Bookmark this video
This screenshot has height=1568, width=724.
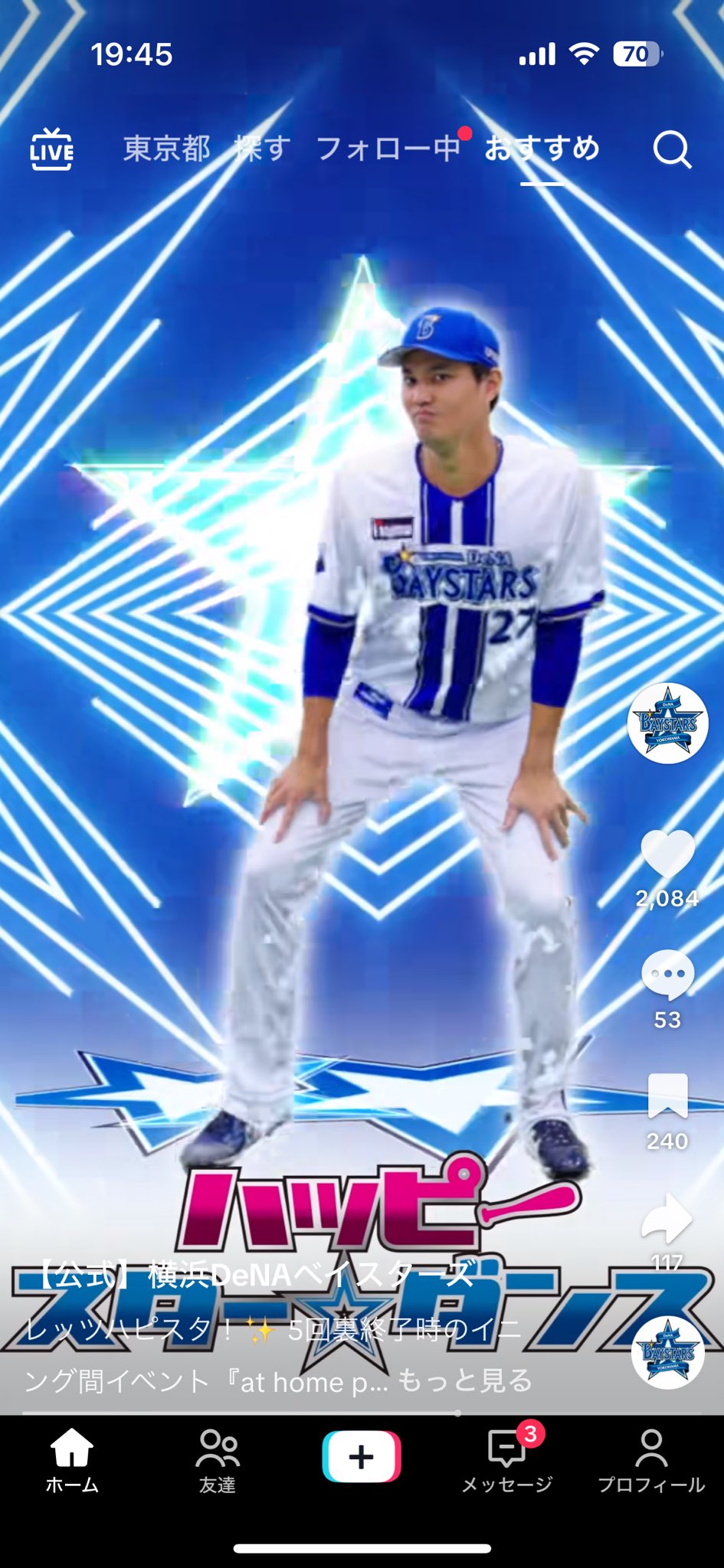click(667, 1096)
